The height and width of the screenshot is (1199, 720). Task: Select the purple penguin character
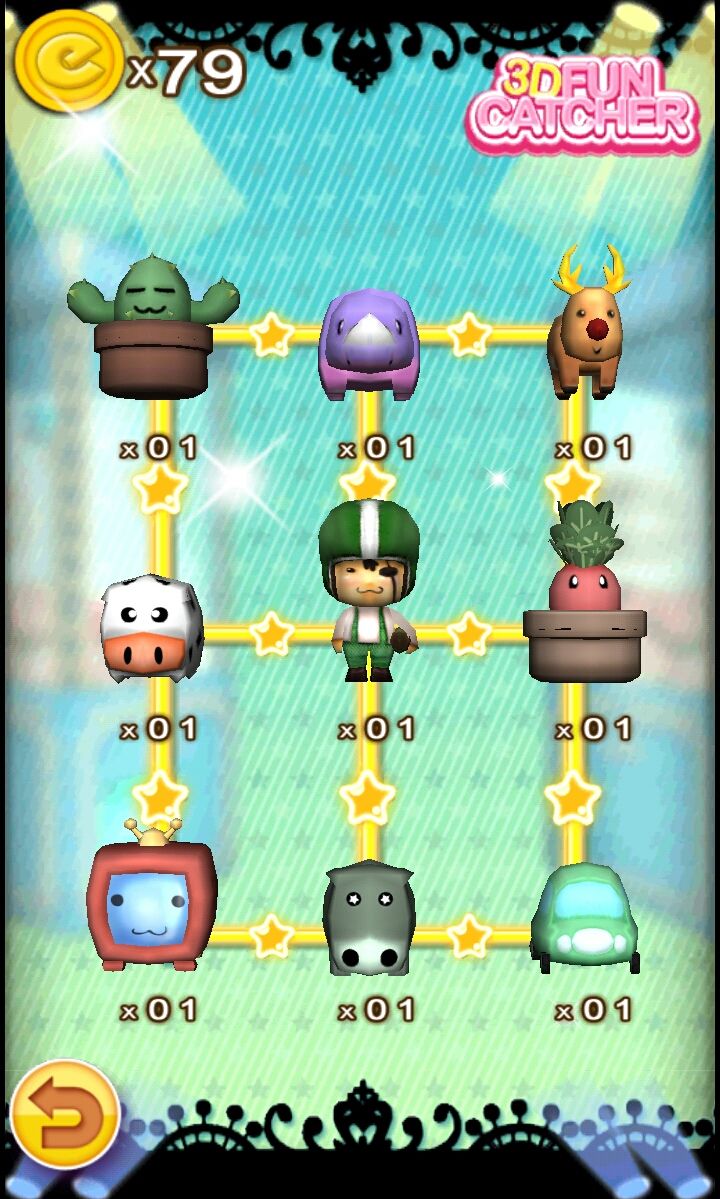click(x=372, y=345)
